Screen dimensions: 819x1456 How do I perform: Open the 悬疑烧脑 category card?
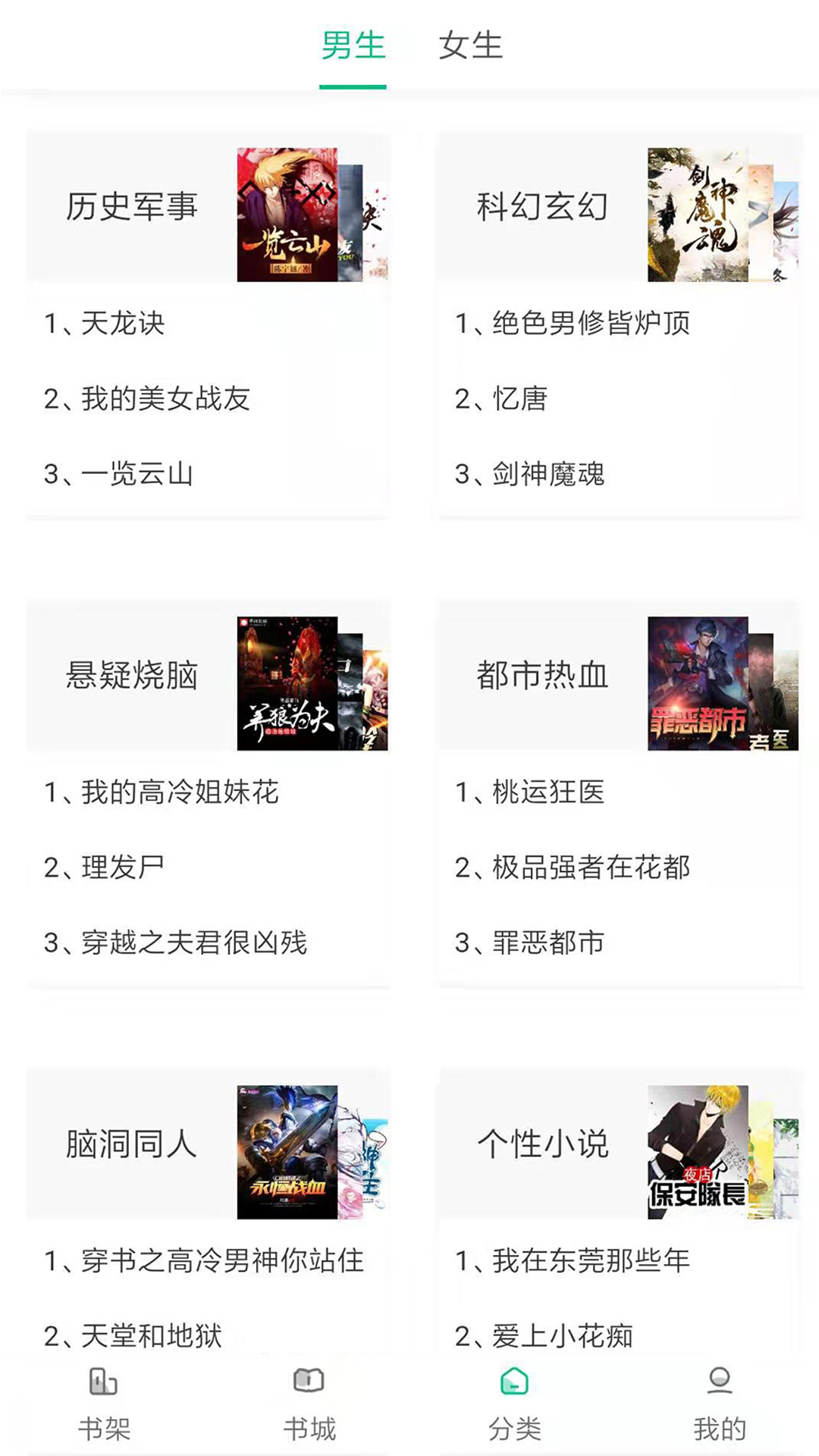coord(208,676)
